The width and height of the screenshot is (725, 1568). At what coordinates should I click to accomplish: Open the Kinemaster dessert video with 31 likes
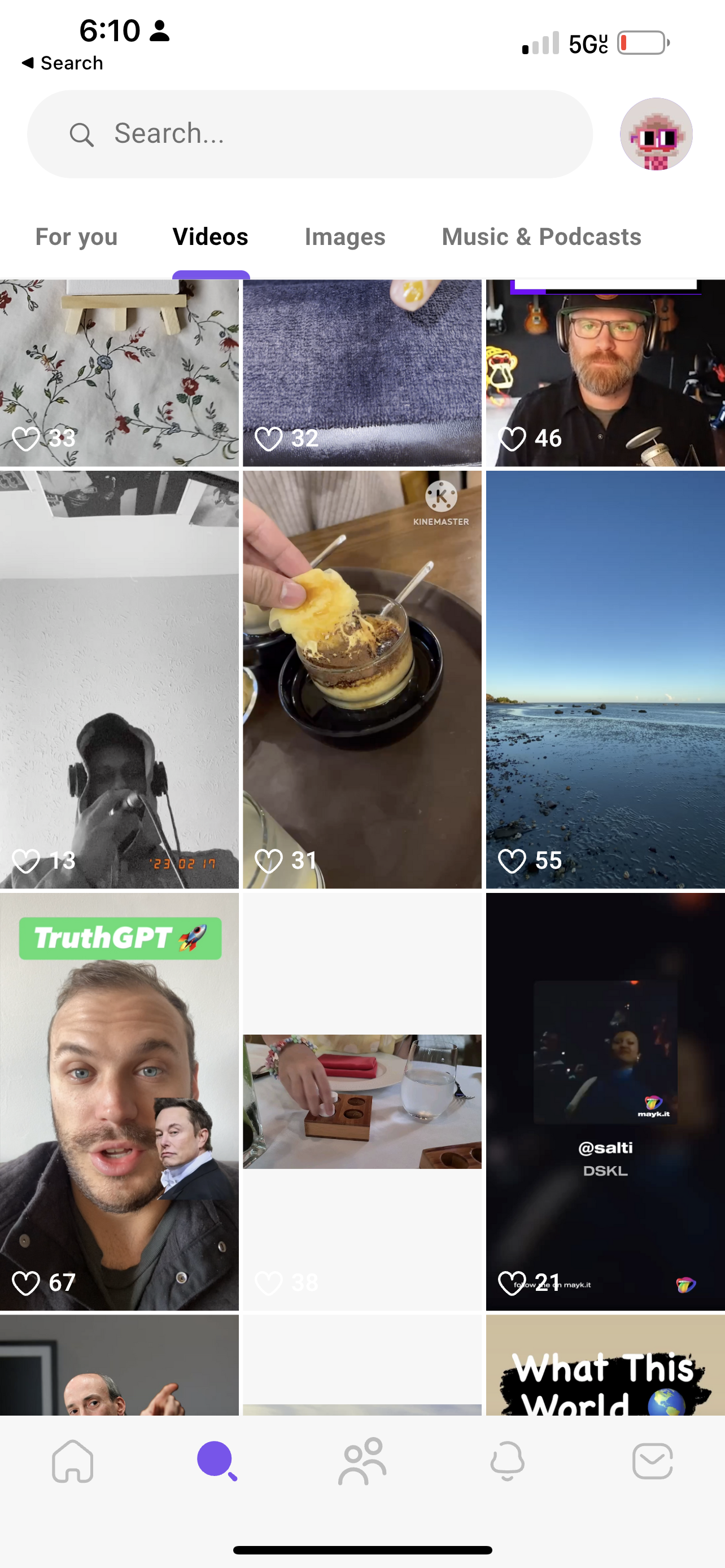tap(361, 678)
